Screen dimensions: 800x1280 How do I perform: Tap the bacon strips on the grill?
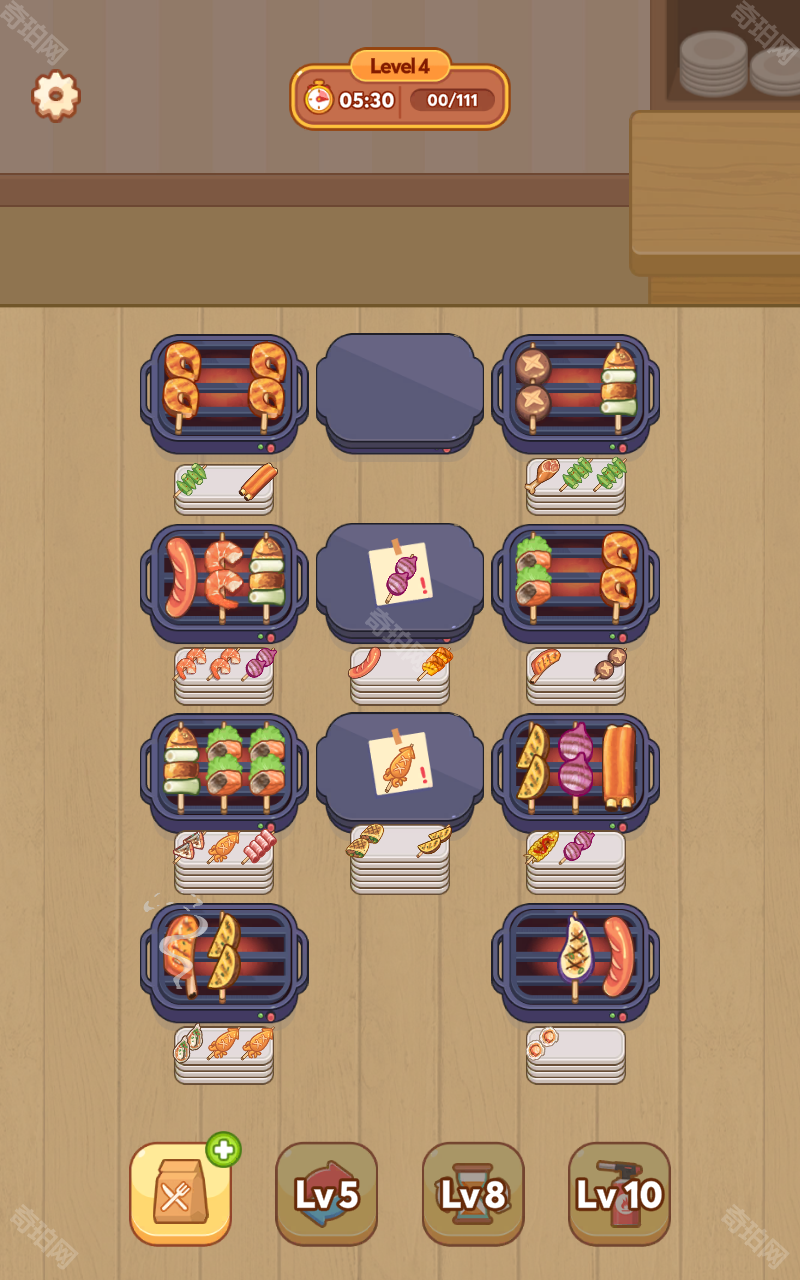[619, 764]
